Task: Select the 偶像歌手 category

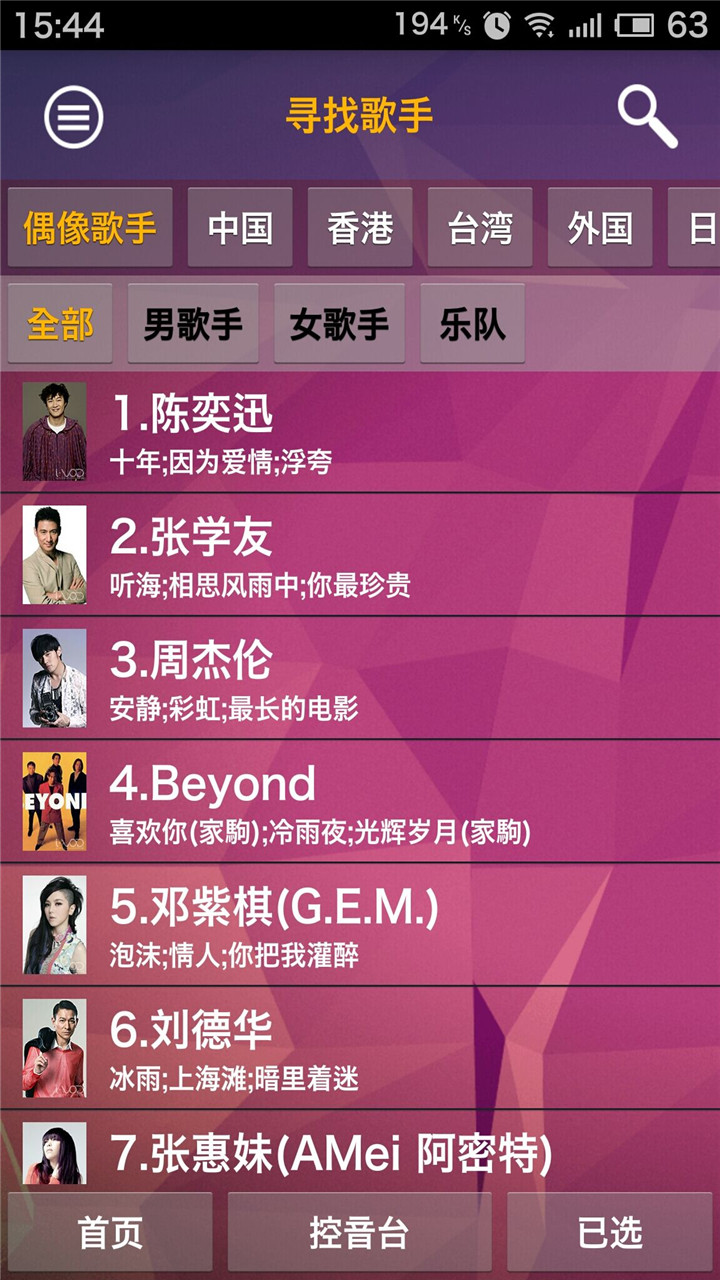Action: coord(90,228)
